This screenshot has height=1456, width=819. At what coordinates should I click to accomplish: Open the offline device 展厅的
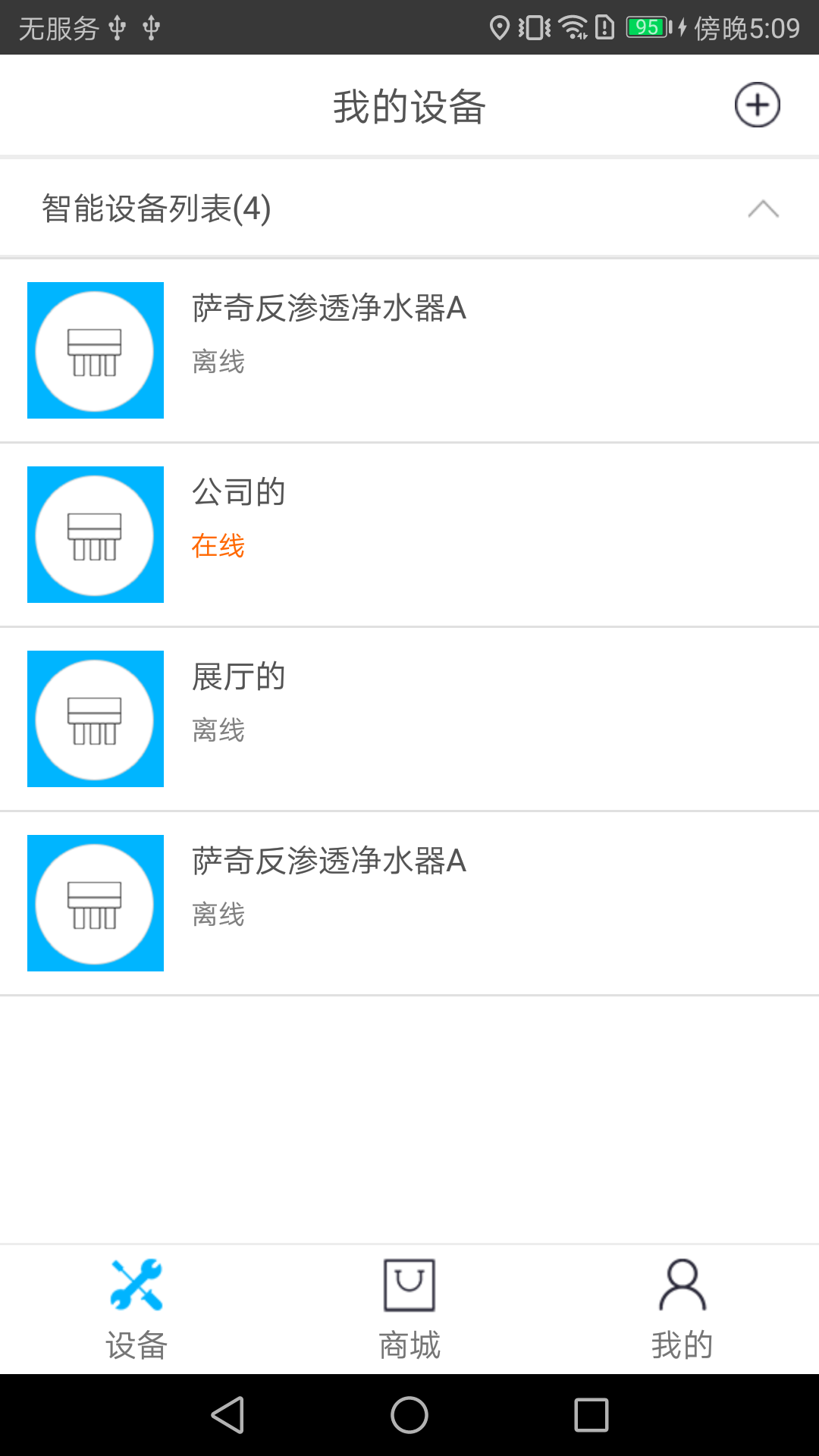(x=409, y=719)
